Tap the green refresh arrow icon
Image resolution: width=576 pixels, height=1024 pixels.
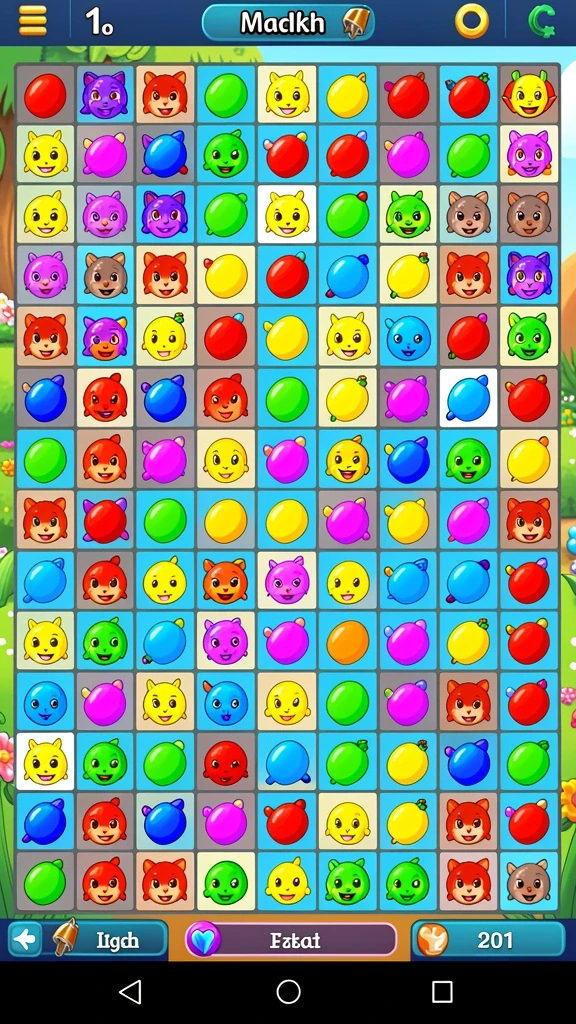click(541, 21)
